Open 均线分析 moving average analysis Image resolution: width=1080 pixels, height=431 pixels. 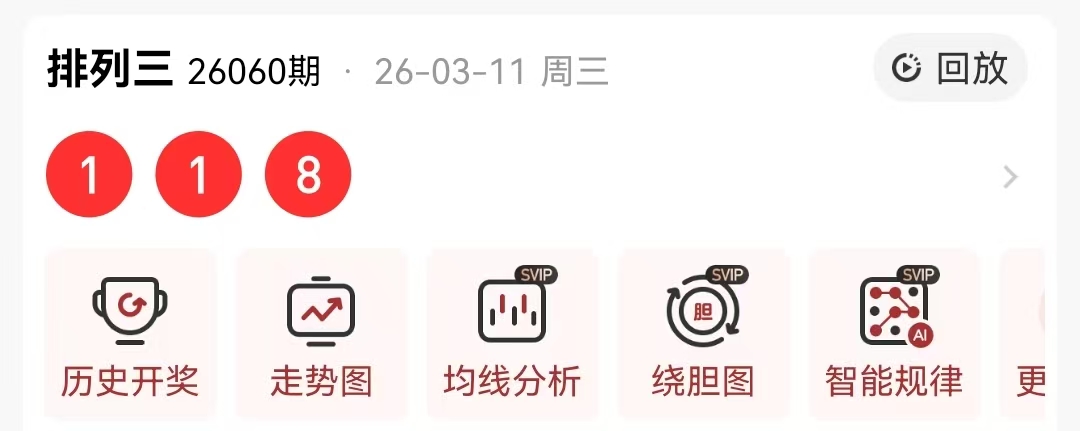[512, 335]
